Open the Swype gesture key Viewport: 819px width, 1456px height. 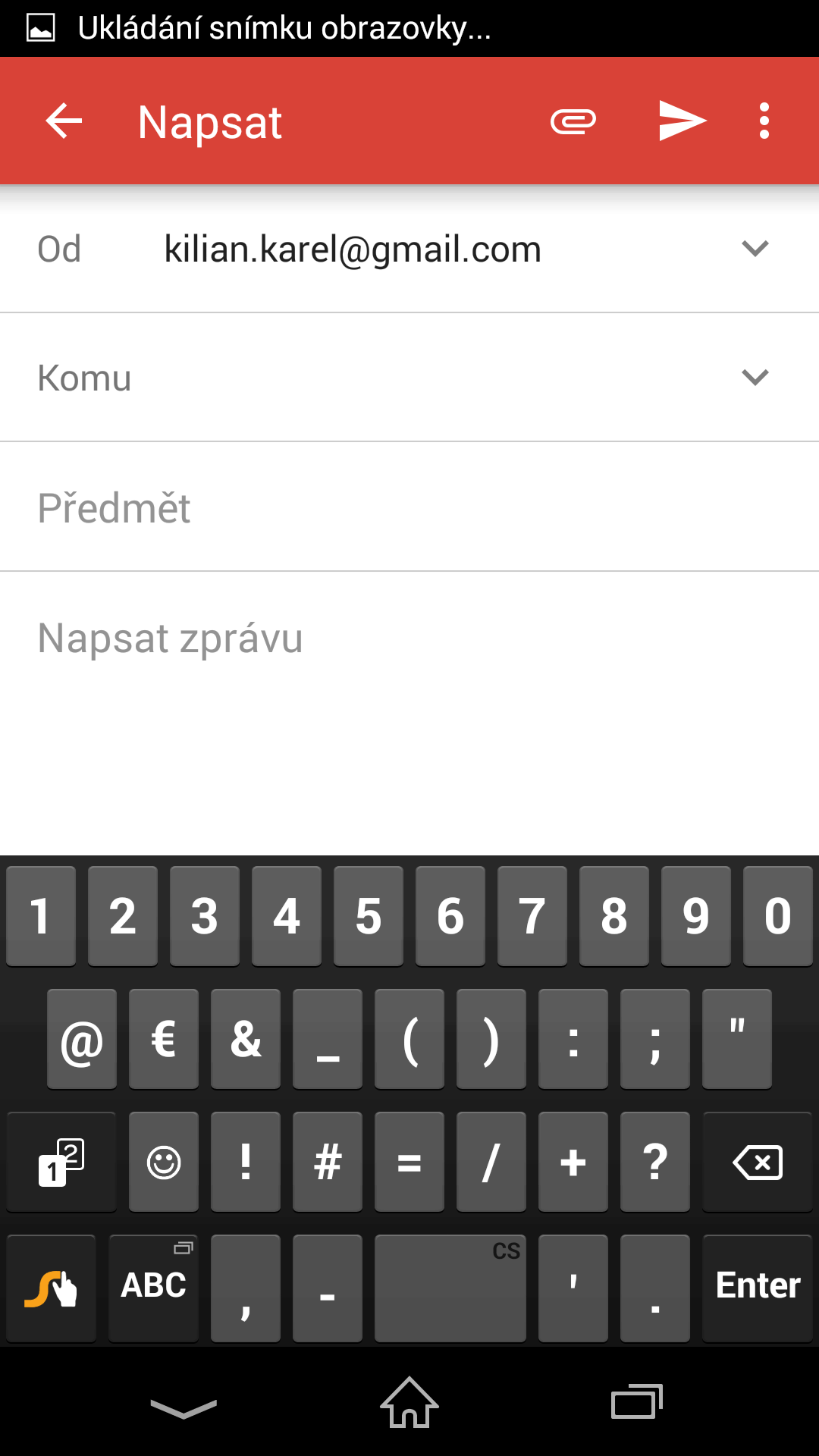coord(52,1287)
